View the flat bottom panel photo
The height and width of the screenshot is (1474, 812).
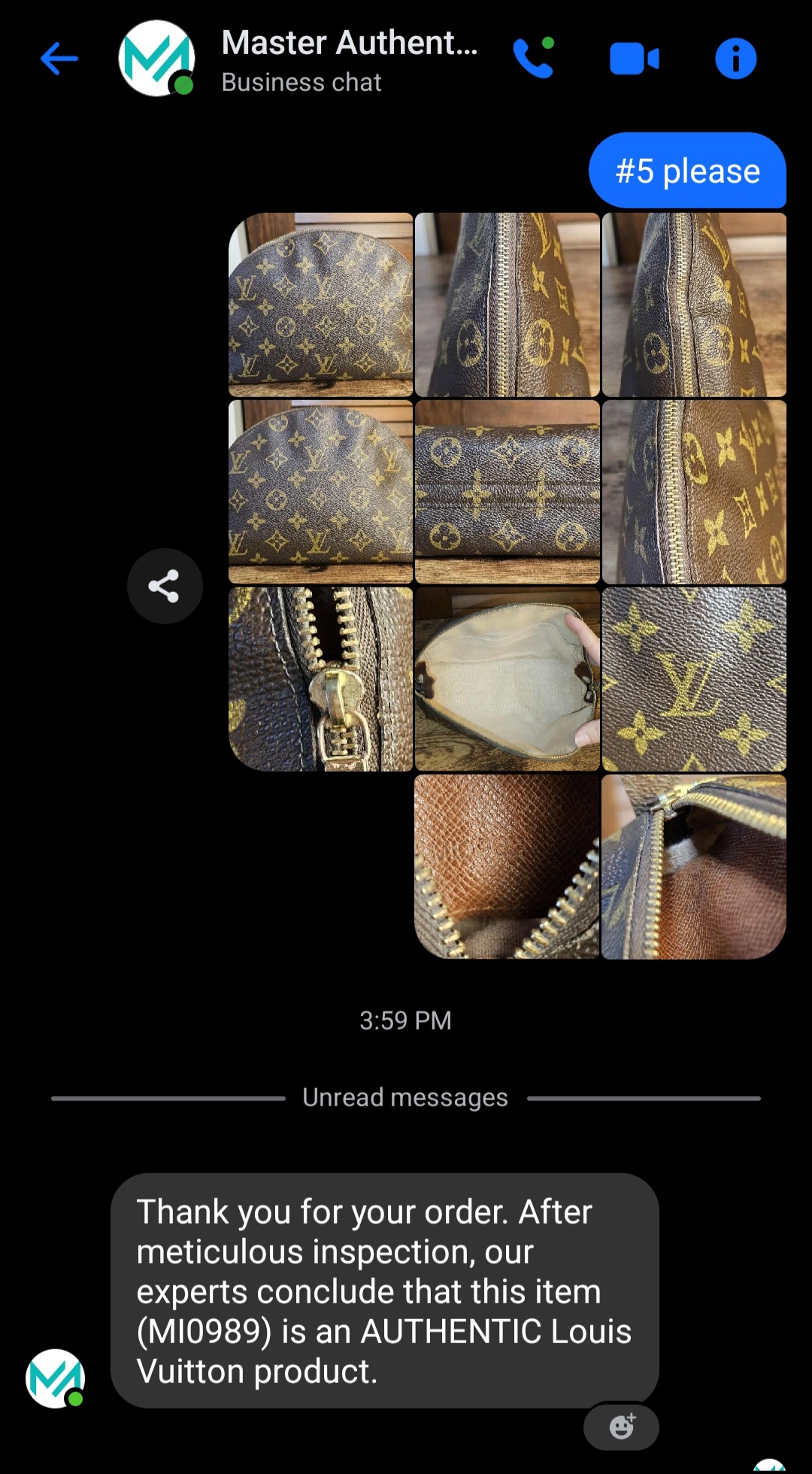coord(507,492)
